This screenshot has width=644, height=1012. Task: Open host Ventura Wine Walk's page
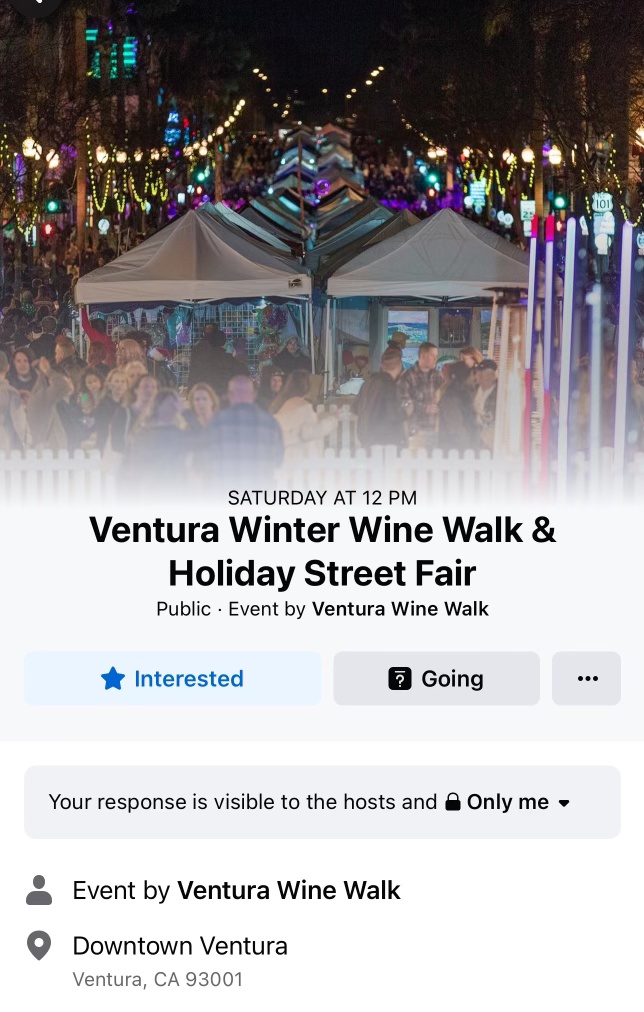coord(400,608)
